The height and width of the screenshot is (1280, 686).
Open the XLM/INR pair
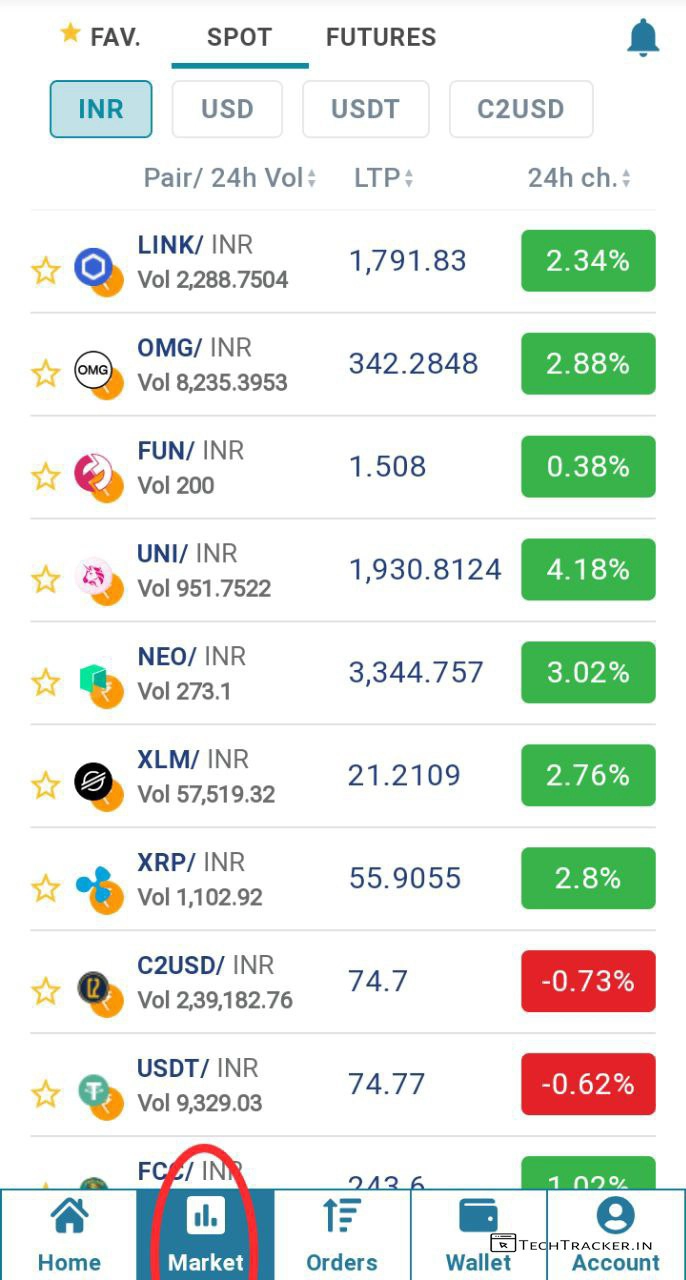206,776
